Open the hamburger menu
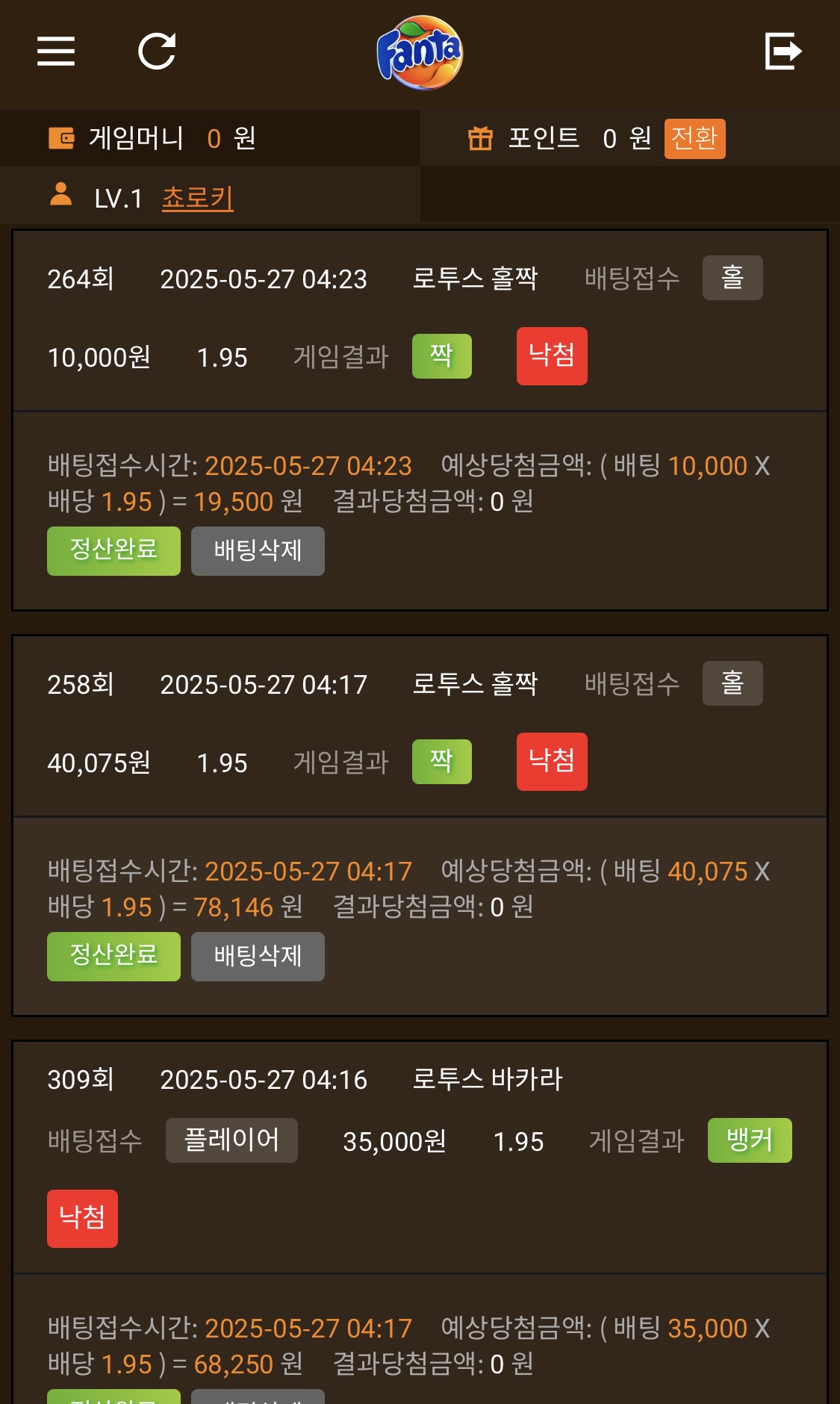The width and height of the screenshot is (840, 1404). click(56, 52)
